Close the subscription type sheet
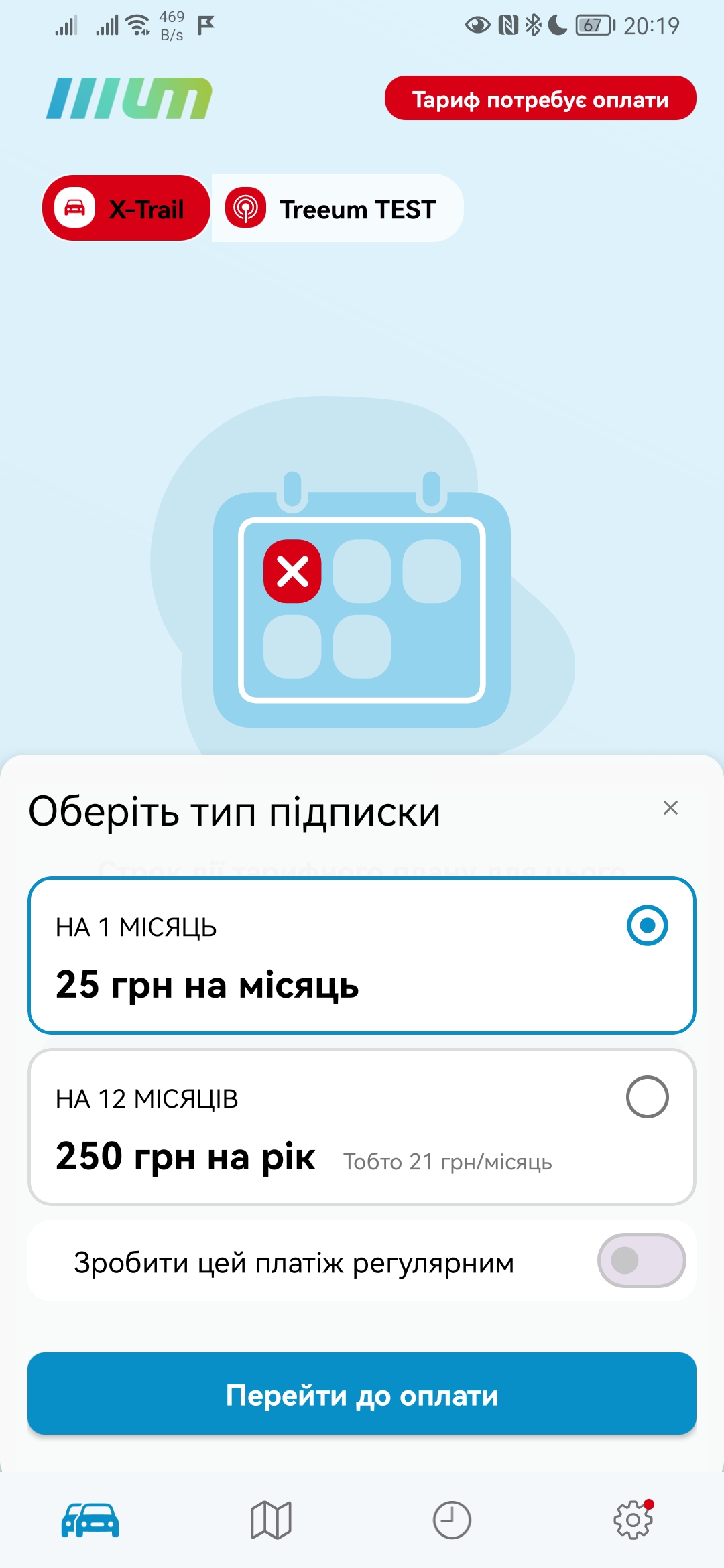 coord(670,808)
